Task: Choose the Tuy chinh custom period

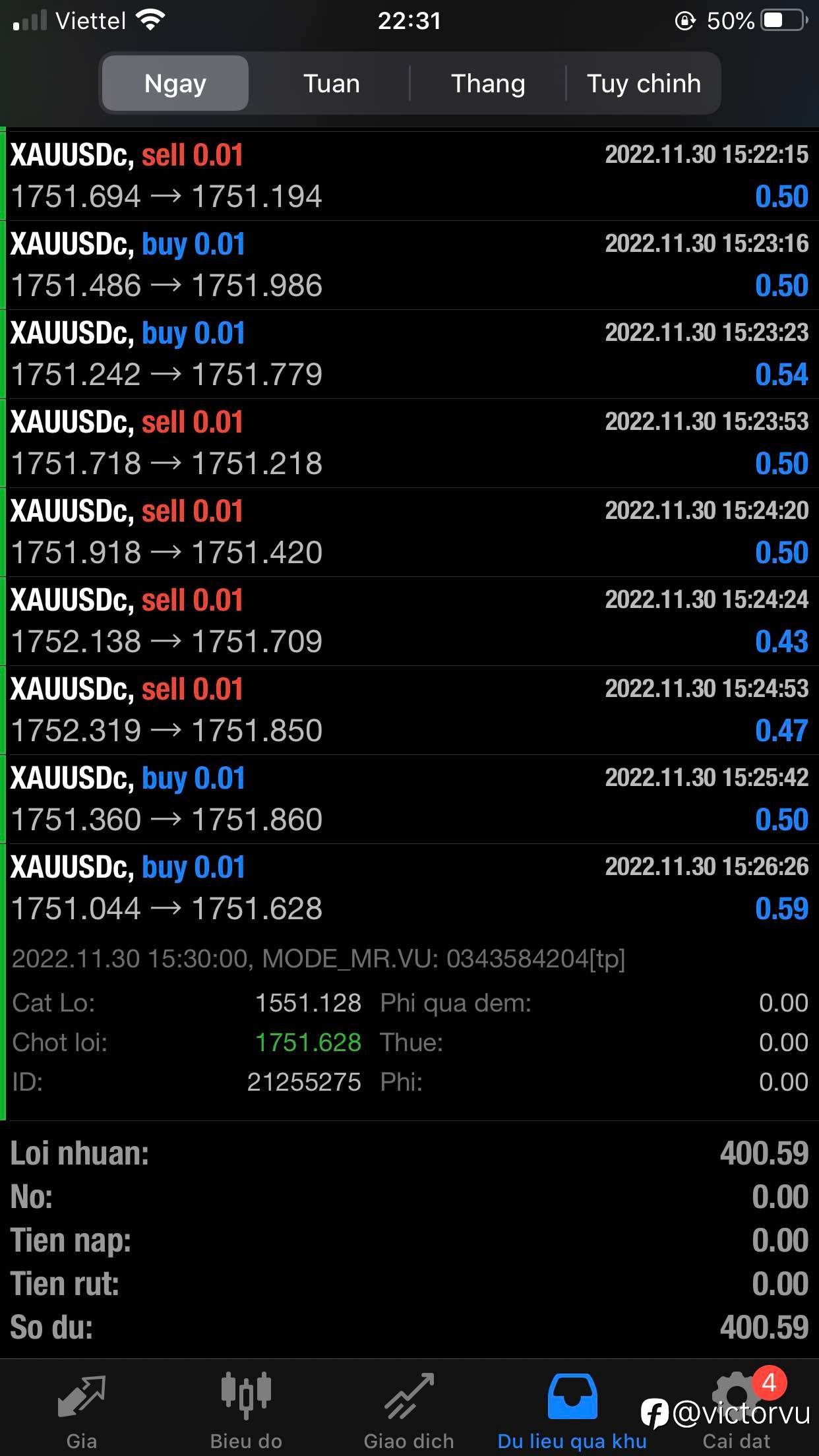Action: click(644, 84)
